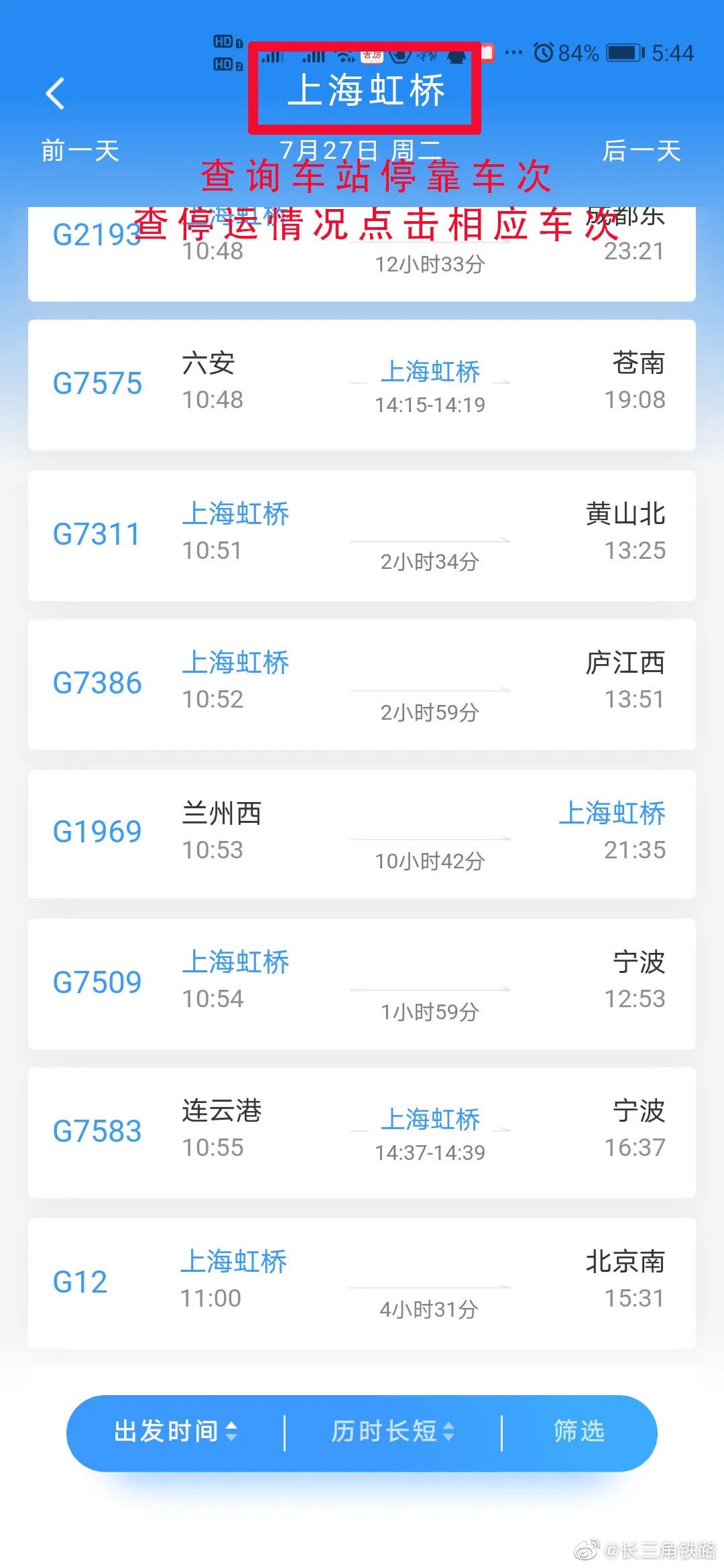Open the 筛选 filter options
Viewport: 724px width, 1568px height.
pyautogui.click(x=579, y=1431)
